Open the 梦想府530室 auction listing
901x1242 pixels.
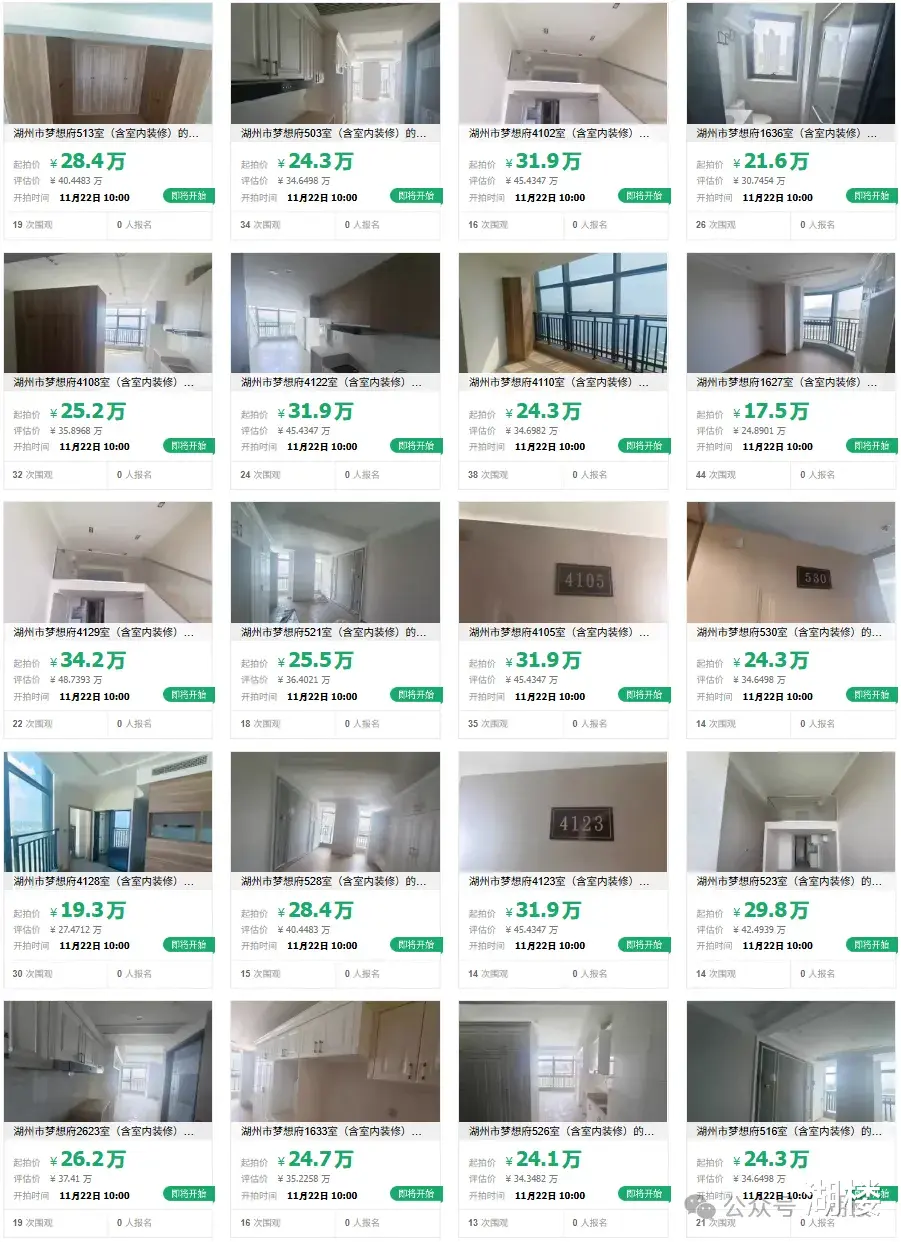pyautogui.click(x=790, y=632)
